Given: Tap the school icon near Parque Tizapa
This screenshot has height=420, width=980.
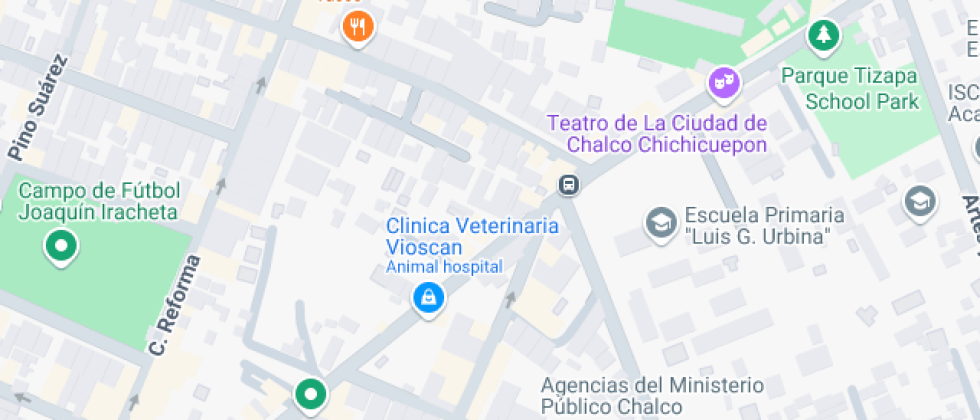Looking at the screenshot, I should point(921,202).
